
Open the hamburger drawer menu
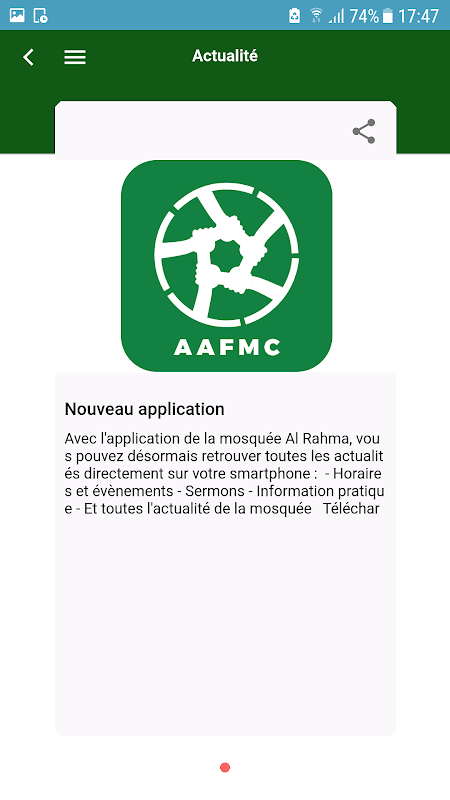(x=75, y=57)
